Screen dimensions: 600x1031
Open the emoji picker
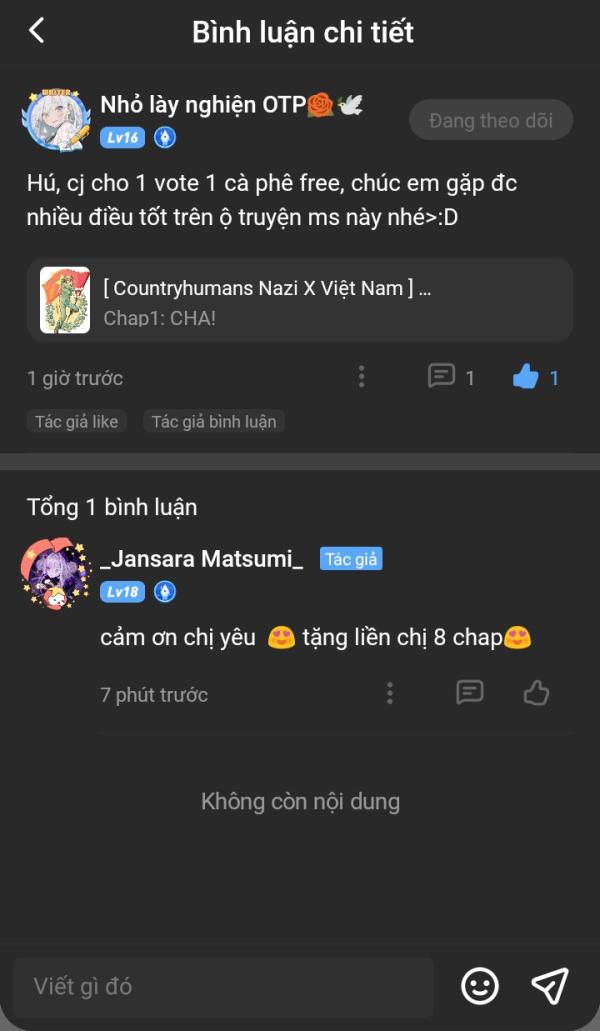[480, 987]
